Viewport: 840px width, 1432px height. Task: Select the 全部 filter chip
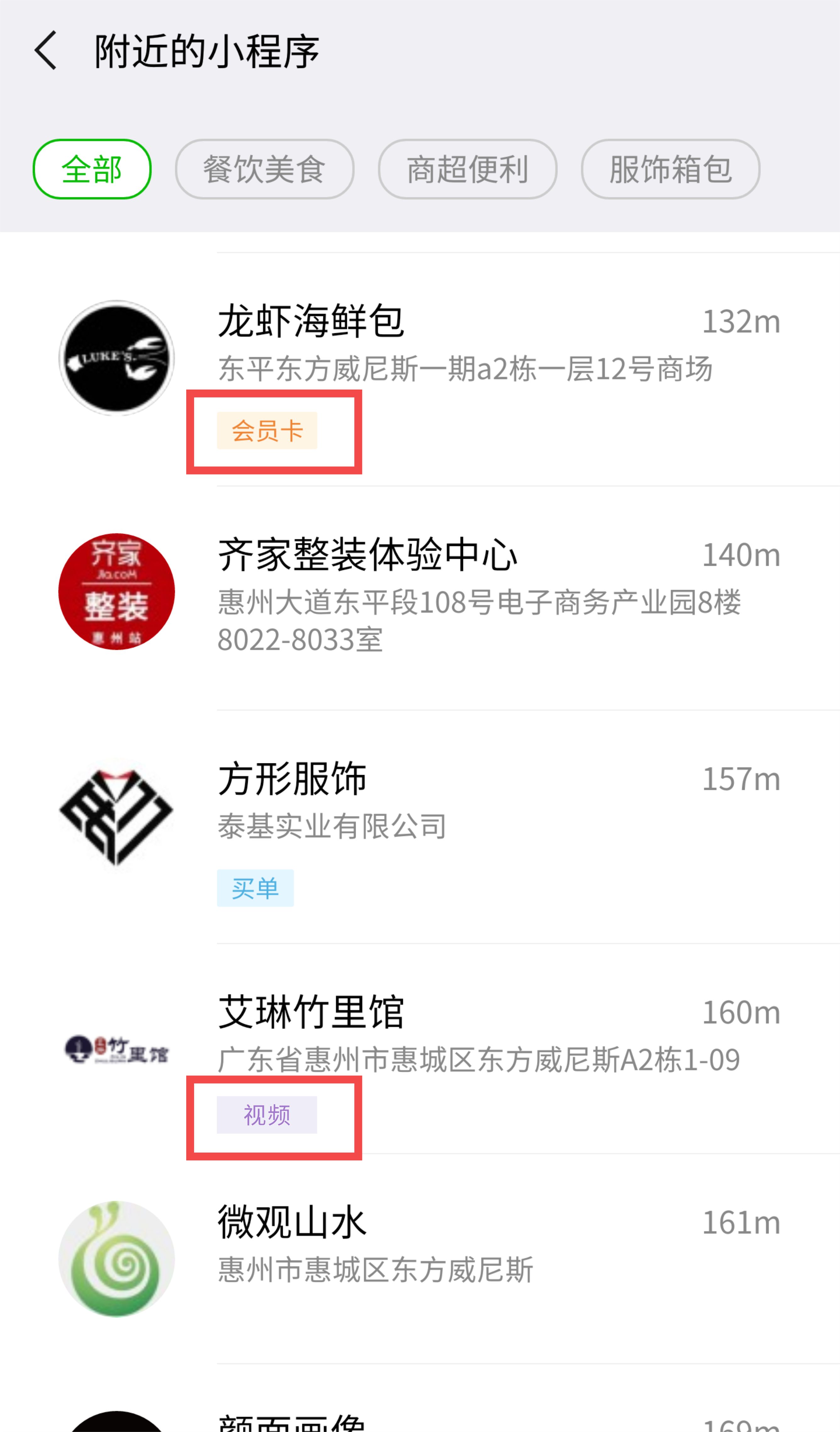92,169
